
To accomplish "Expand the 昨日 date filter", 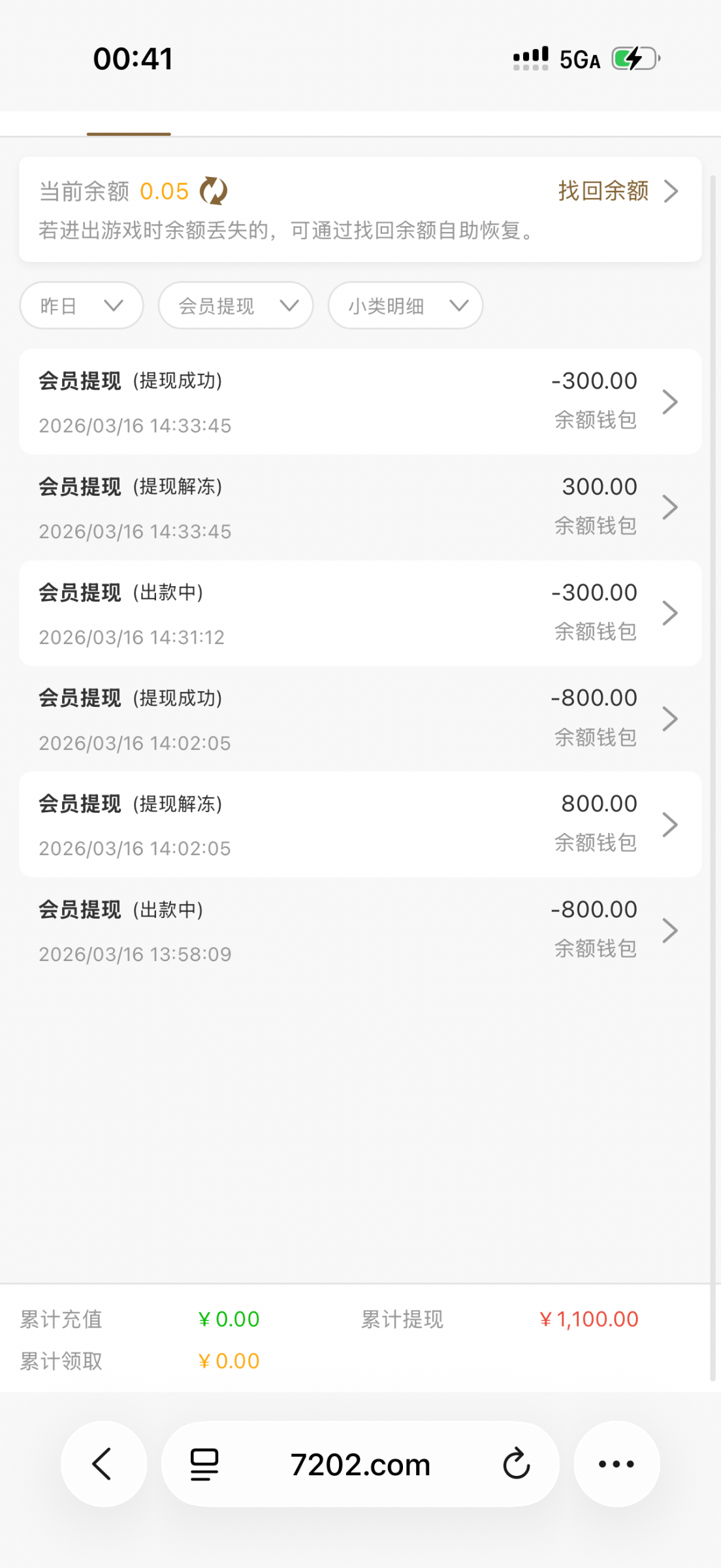I will 82,306.
